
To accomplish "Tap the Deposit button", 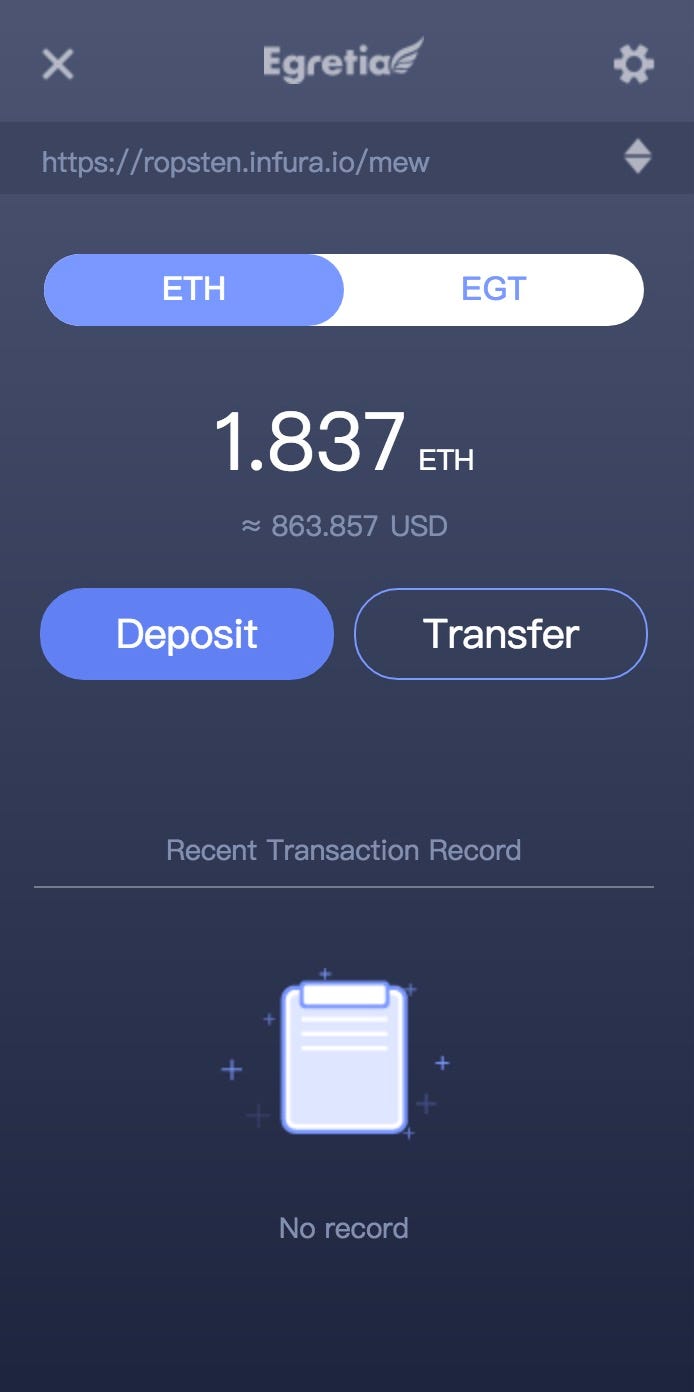I will (x=187, y=634).
